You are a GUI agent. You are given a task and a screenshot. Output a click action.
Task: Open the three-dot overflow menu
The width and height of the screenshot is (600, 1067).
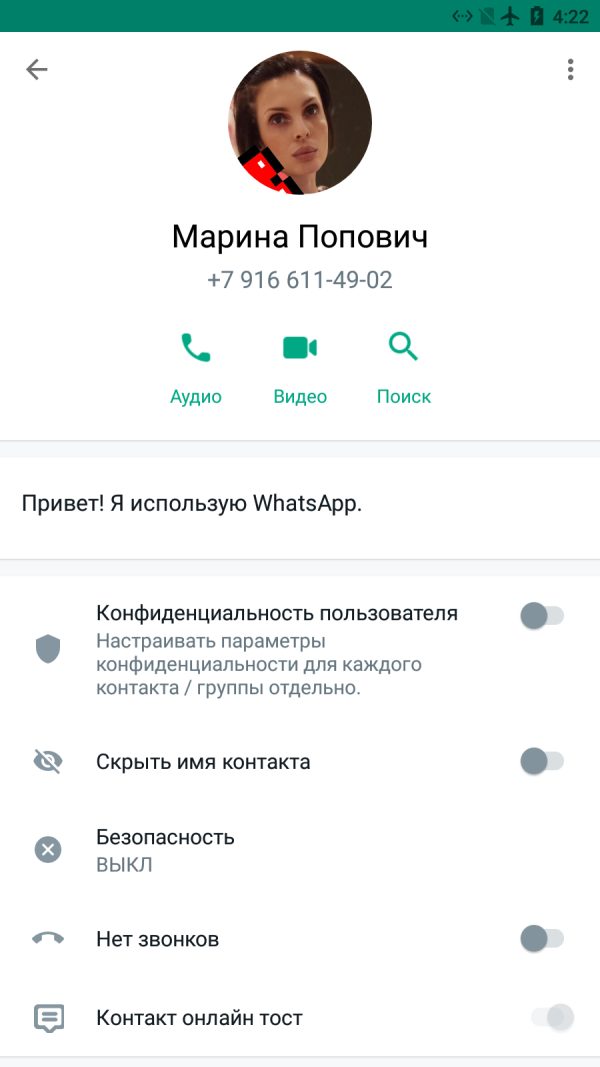point(570,69)
